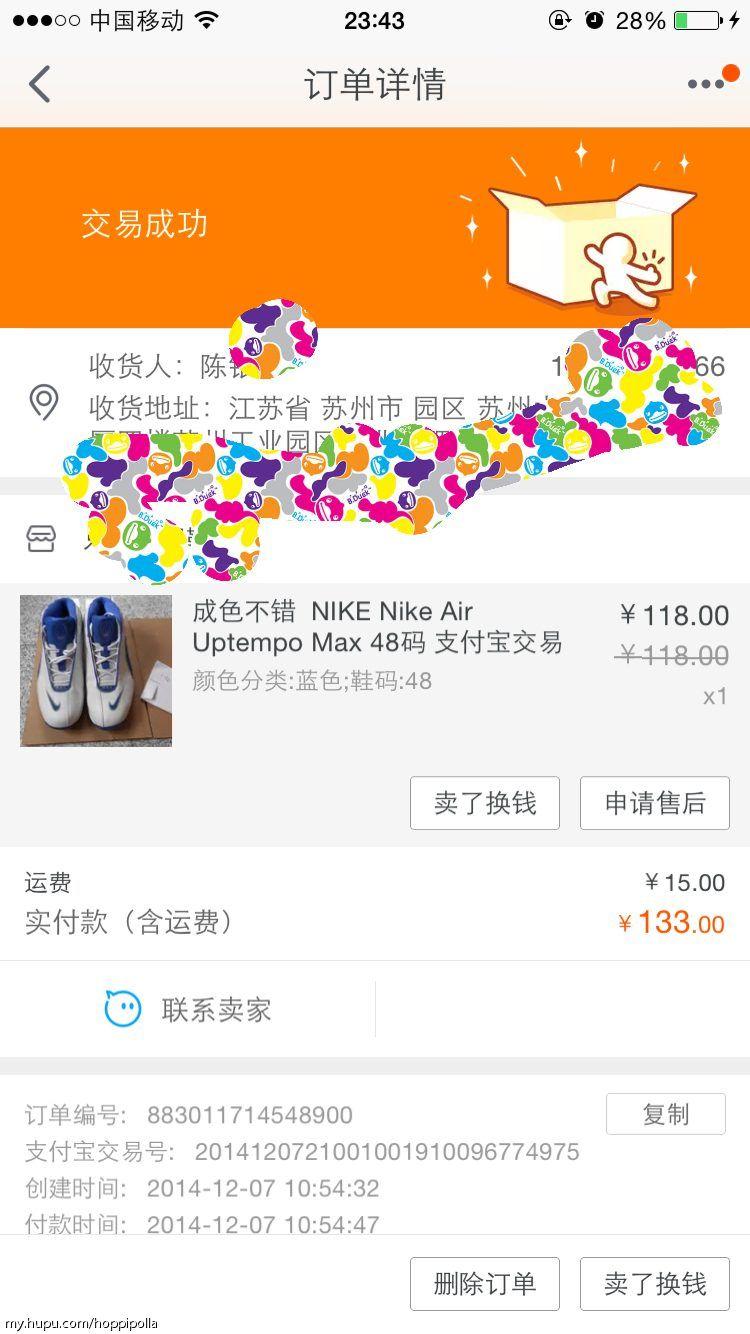The image size is (750, 1334).
Task: Tap the Alipay transaction number row
Action: pyautogui.click(x=300, y=1152)
